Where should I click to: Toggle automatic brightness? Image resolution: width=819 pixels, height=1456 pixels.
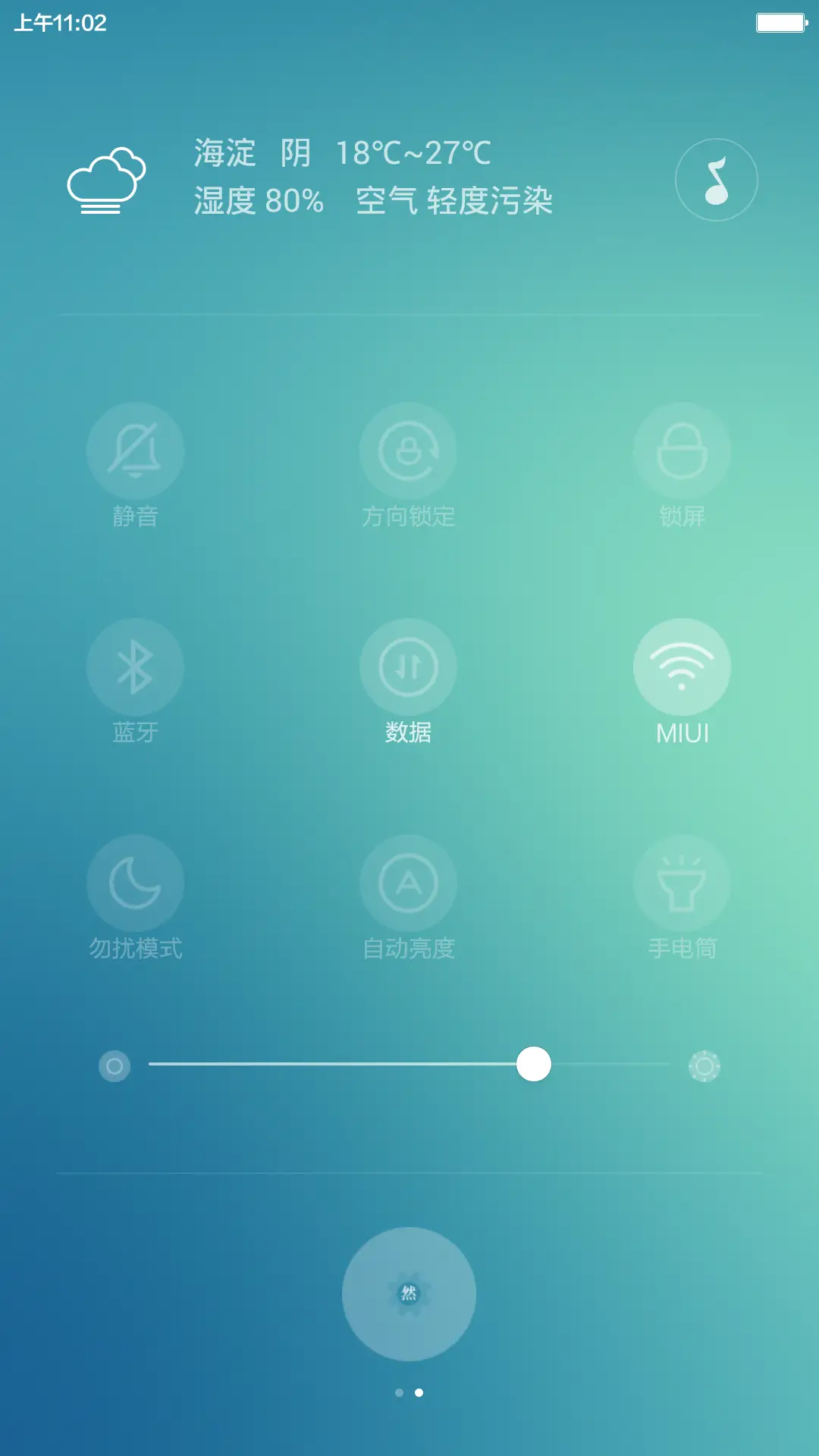tap(409, 881)
